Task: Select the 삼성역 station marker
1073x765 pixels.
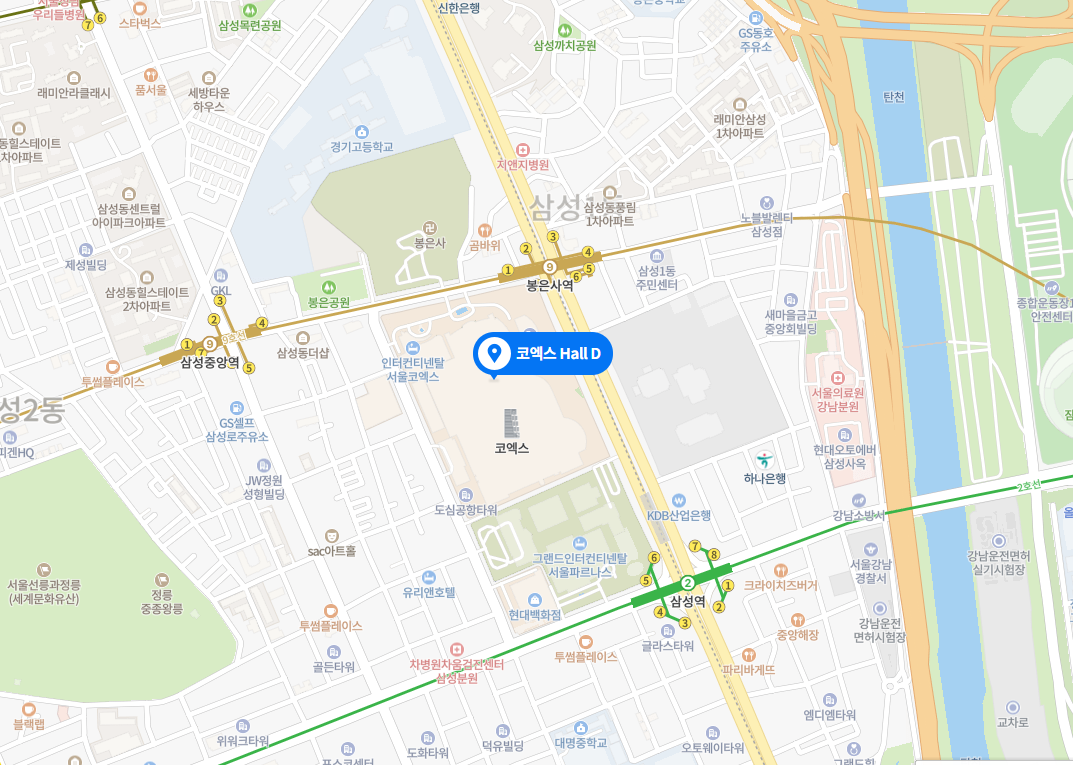Action: [687, 583]
